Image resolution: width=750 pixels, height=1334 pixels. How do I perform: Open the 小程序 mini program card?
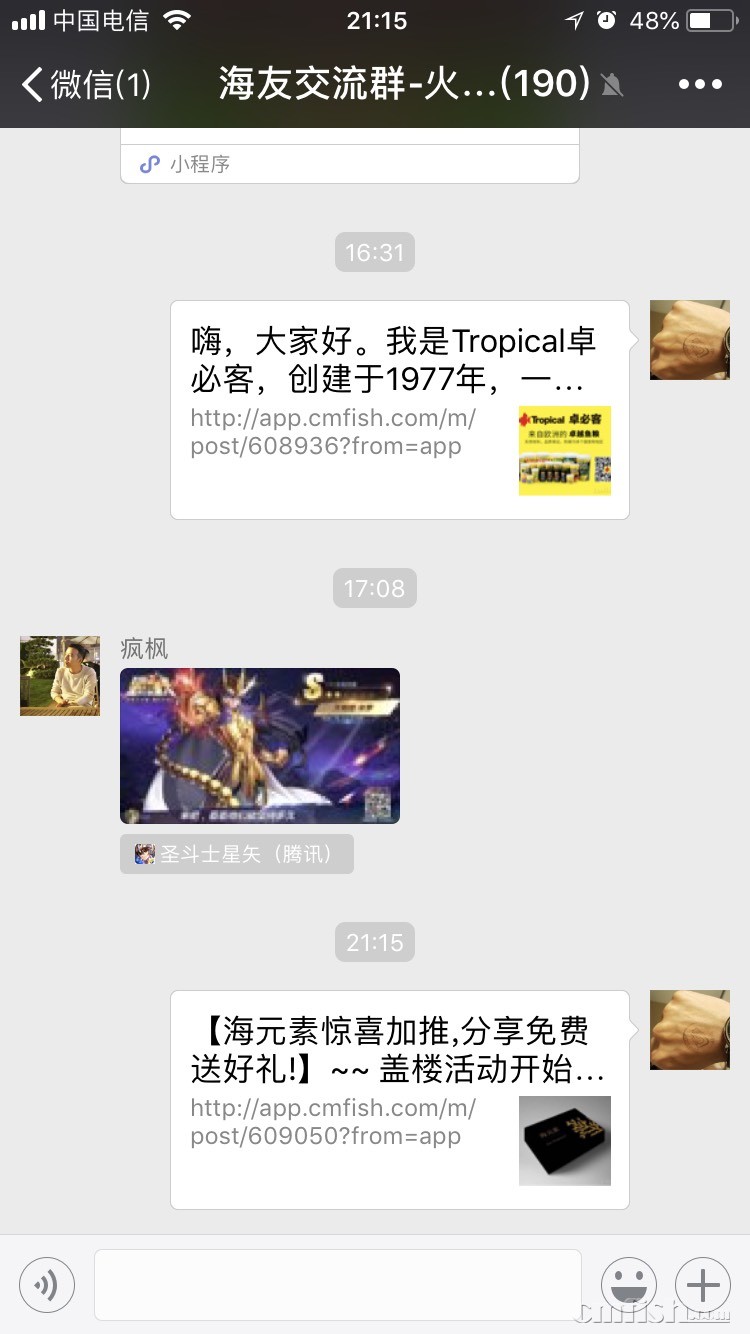point(350,158)
